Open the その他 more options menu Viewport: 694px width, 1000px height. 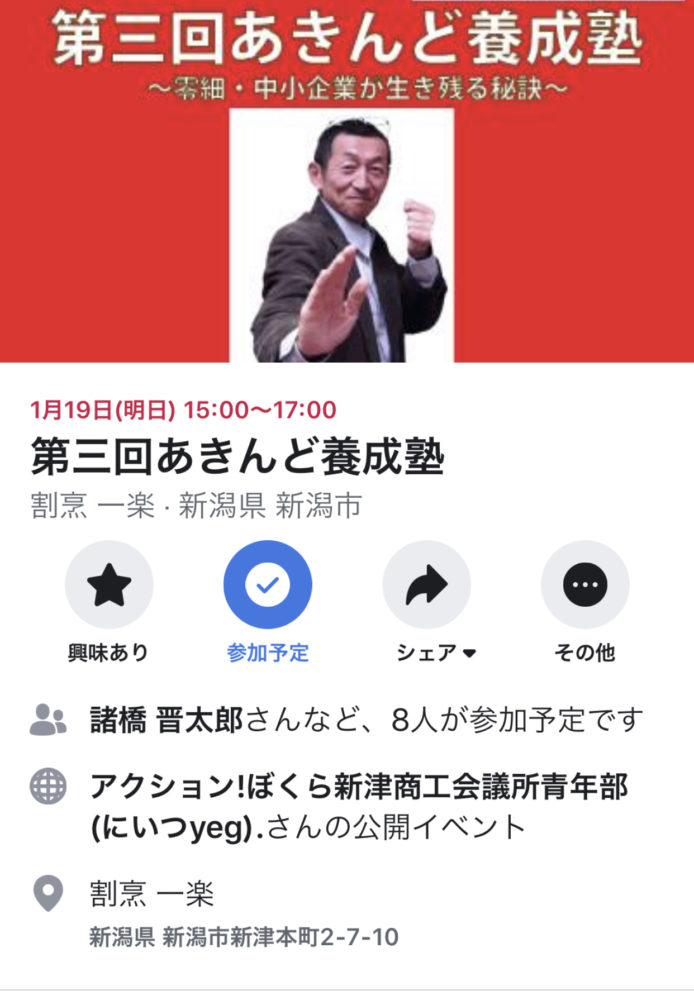point(585,585)
